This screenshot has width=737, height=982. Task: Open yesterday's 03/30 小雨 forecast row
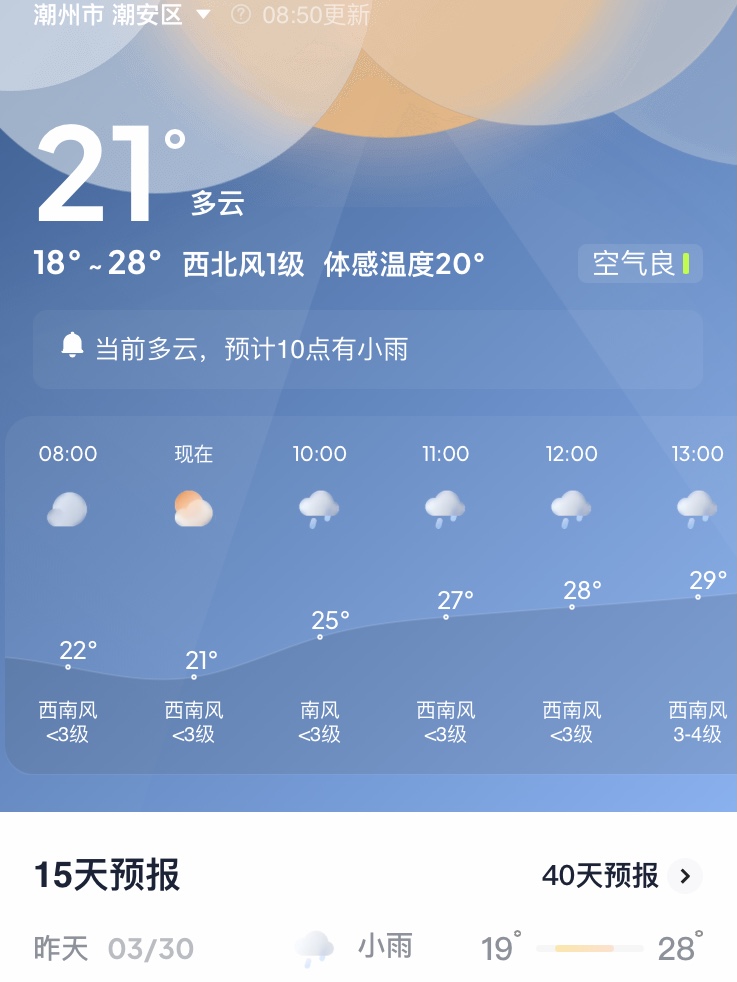pos(368,947)
